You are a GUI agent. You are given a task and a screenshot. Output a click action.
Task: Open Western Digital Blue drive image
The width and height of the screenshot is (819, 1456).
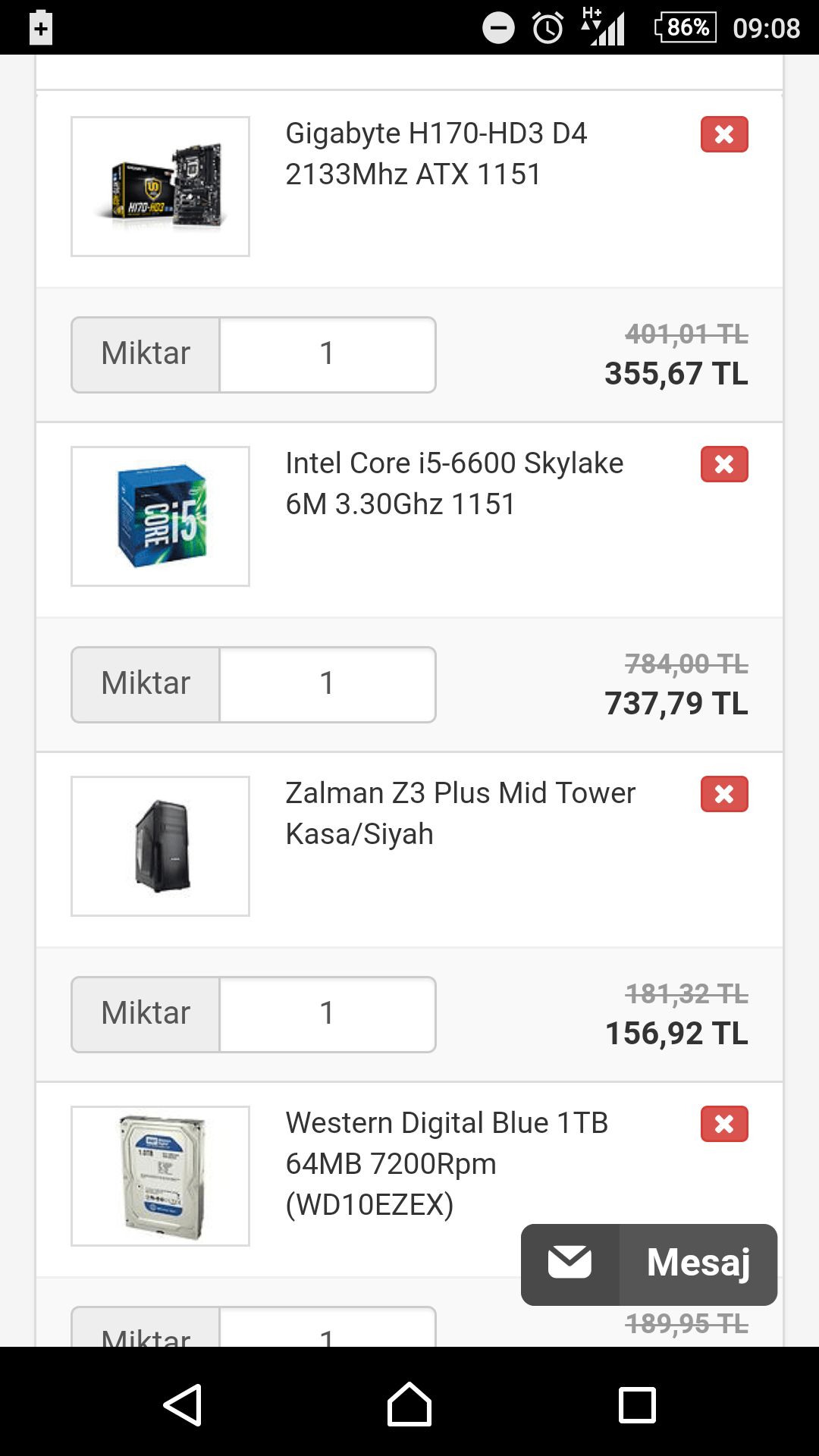point(160,1176)
